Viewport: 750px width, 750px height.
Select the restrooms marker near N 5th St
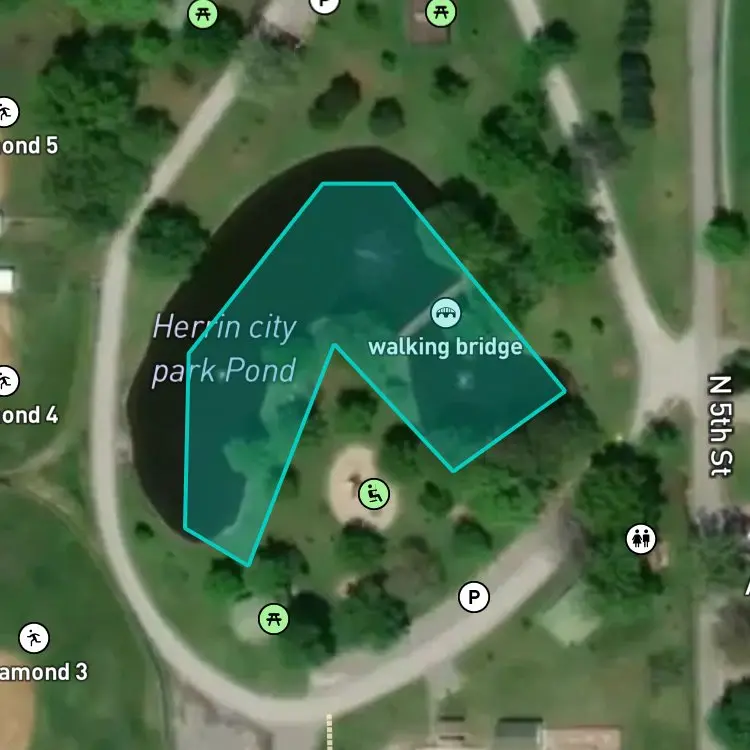(x=641, y=539)
